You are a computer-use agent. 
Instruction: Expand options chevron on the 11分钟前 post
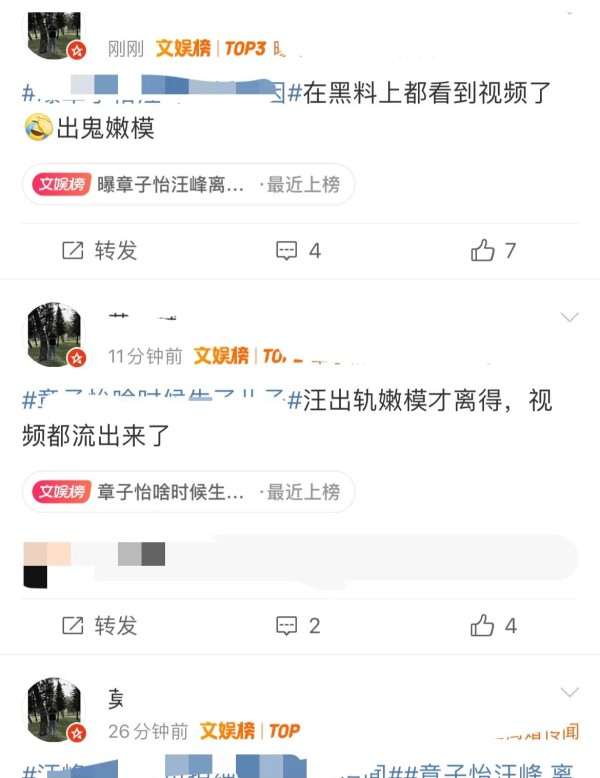click(x=569, y=318)
